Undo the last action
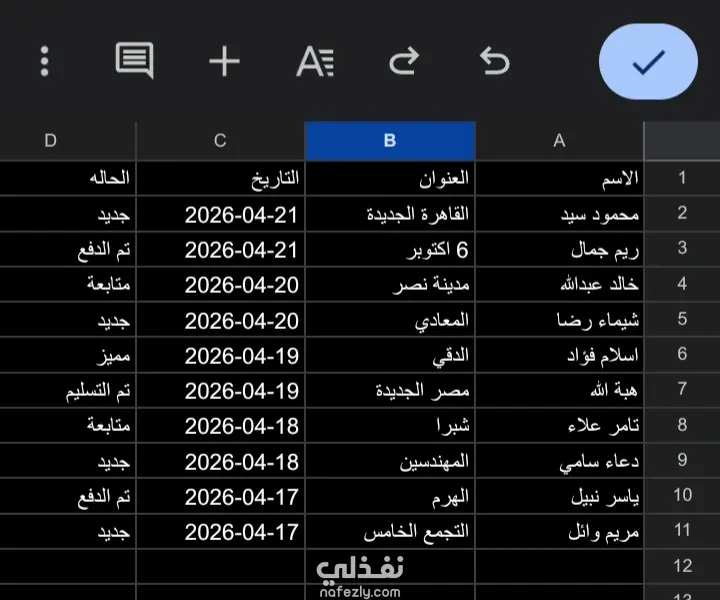Image resolution: width=720 pixels, height=600 pixels. (495, 61)
